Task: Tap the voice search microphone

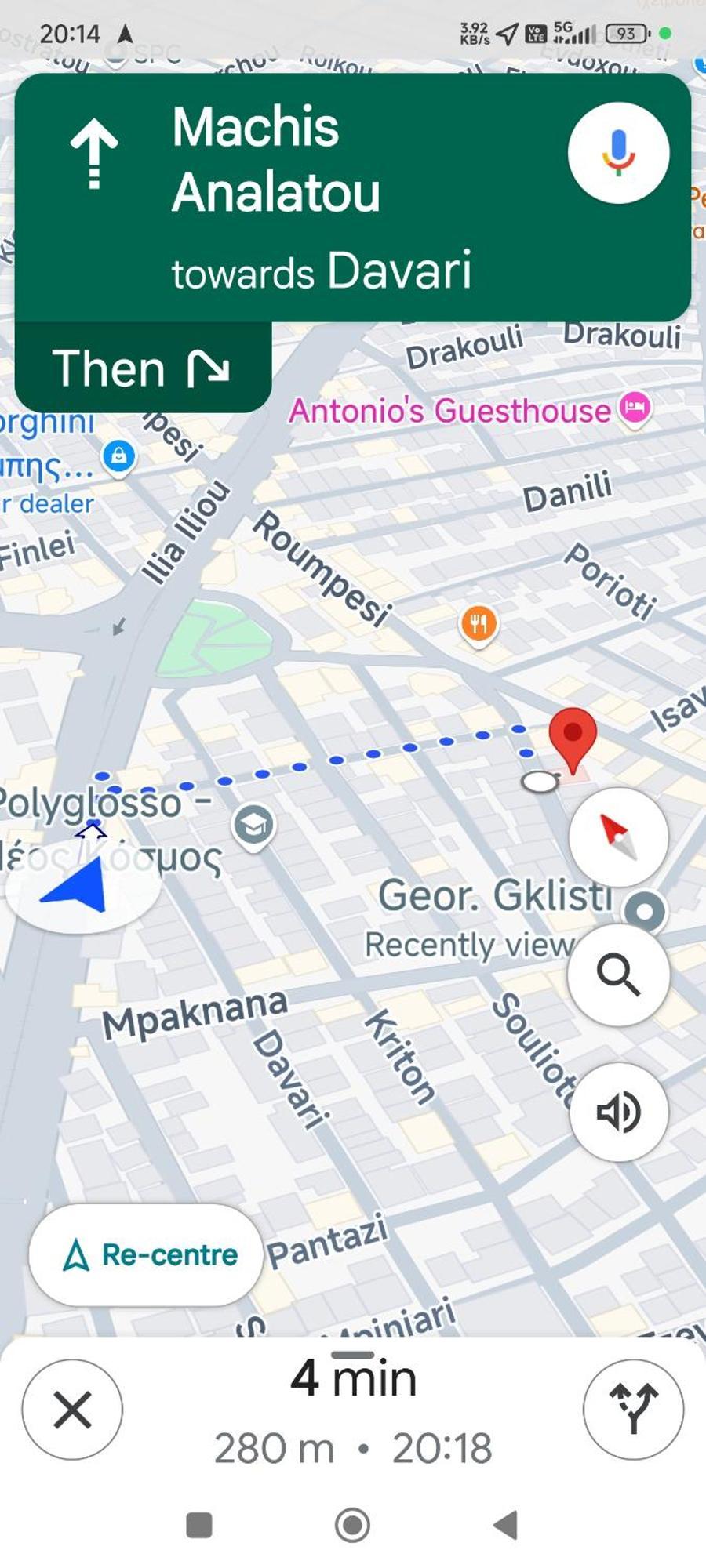Action: [618, 152]
